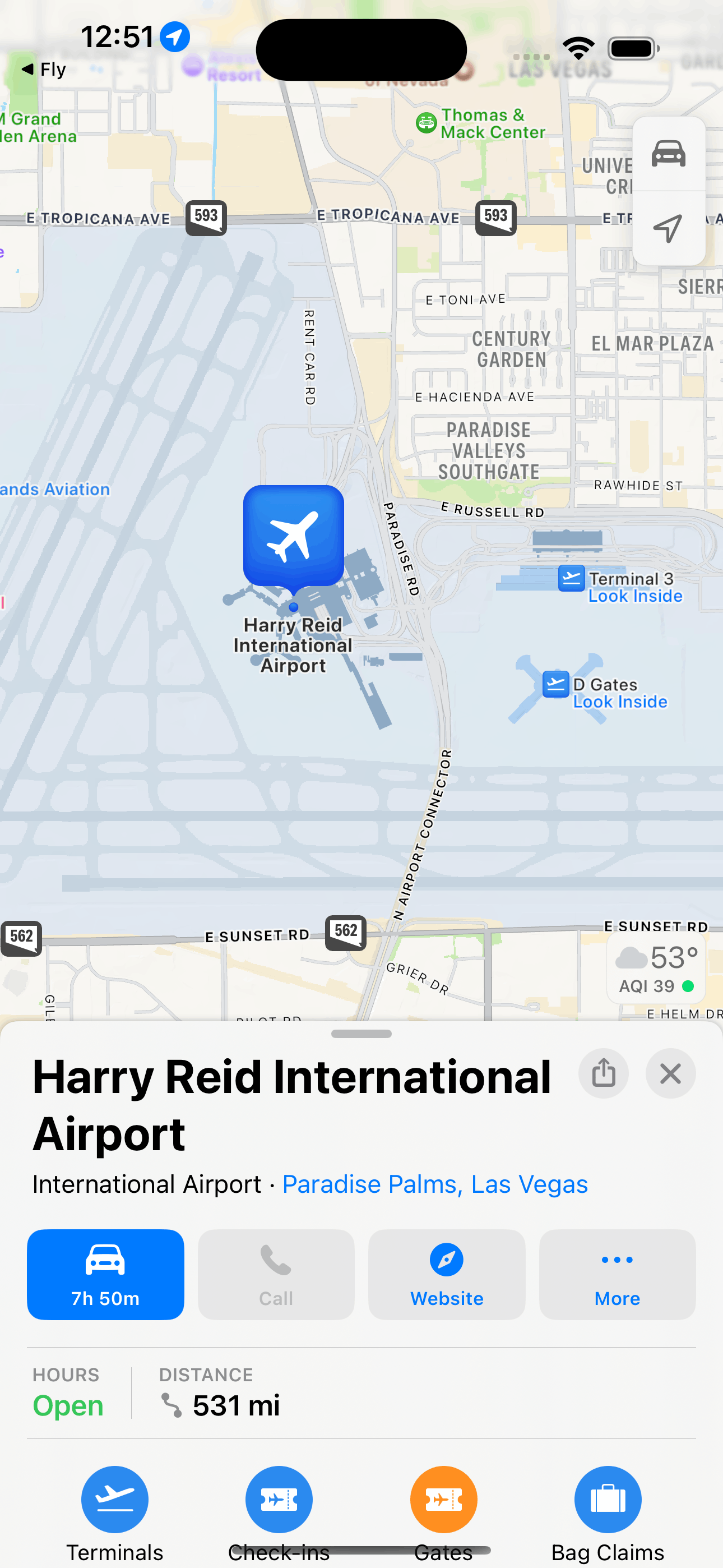Look inside Terminal 3 on map
The image size is (723, 1568).
pyautogui.click(x=635, y=596)
